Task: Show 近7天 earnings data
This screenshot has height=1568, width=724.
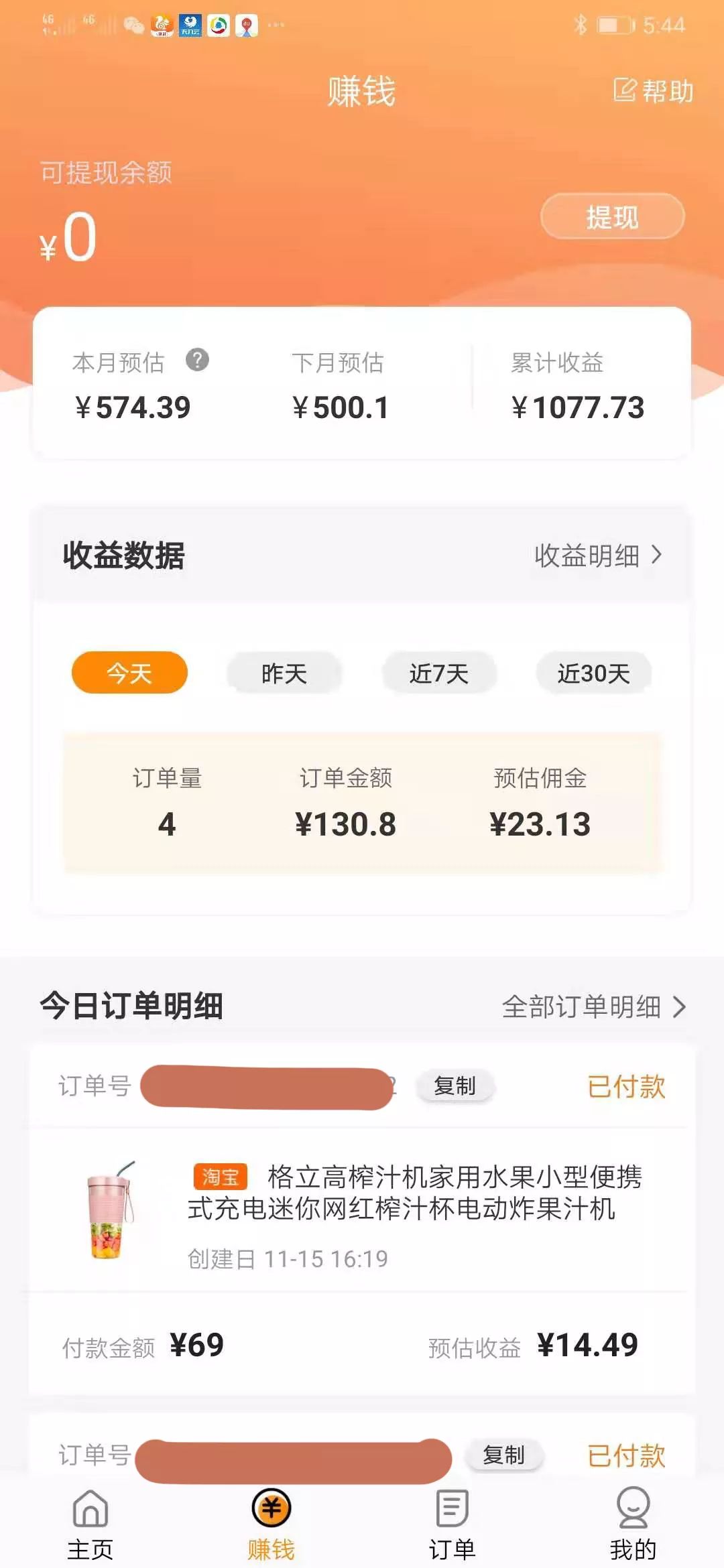Action: tap(439, 673)
